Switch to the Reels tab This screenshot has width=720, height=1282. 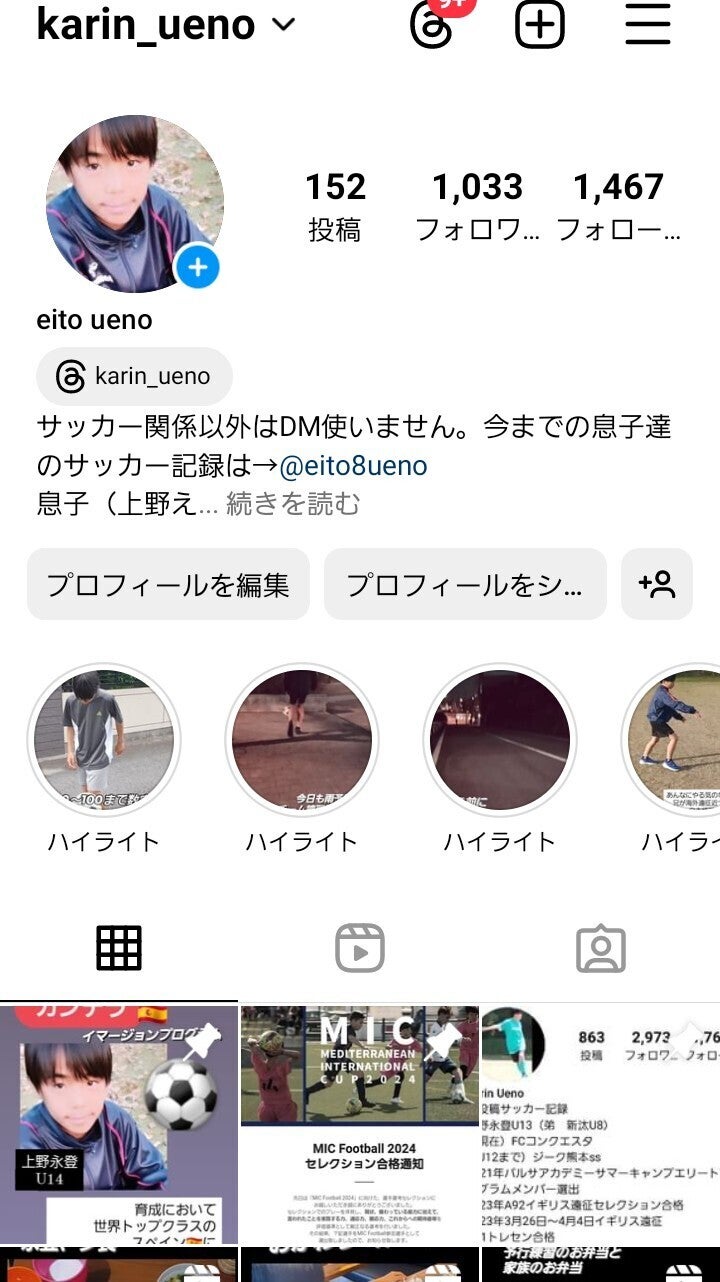click(x=360, y=948)
